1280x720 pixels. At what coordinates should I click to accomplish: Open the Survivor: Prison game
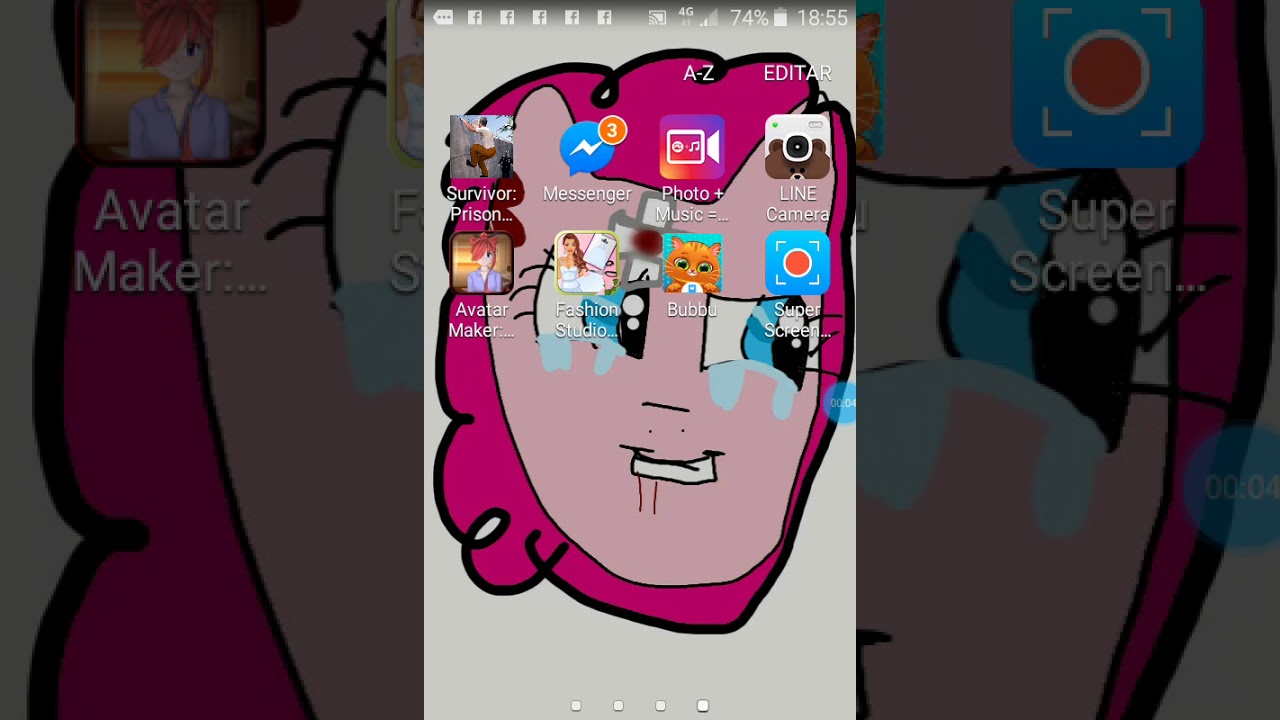click(x=481, y=148)
